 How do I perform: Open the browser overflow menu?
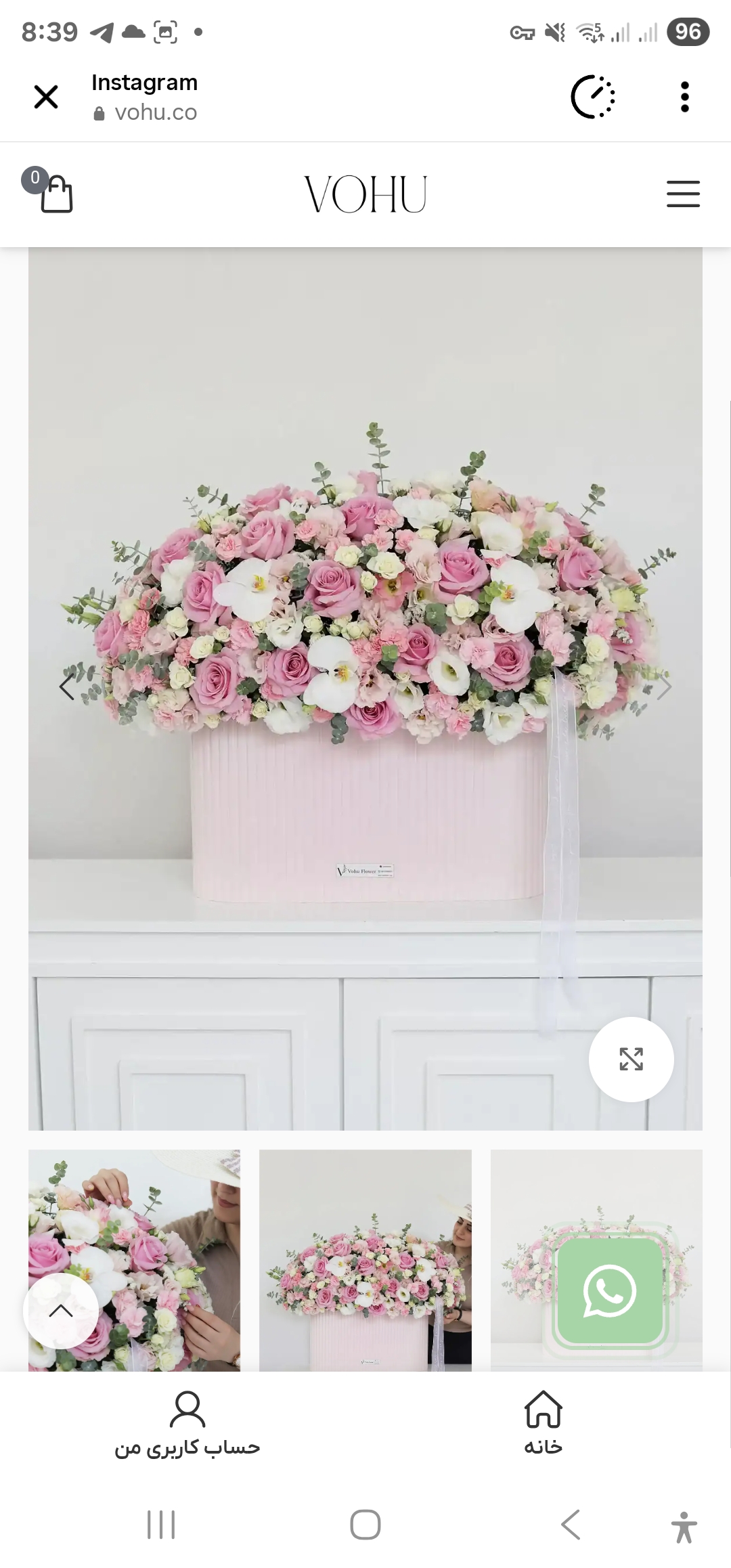(684, 97)
